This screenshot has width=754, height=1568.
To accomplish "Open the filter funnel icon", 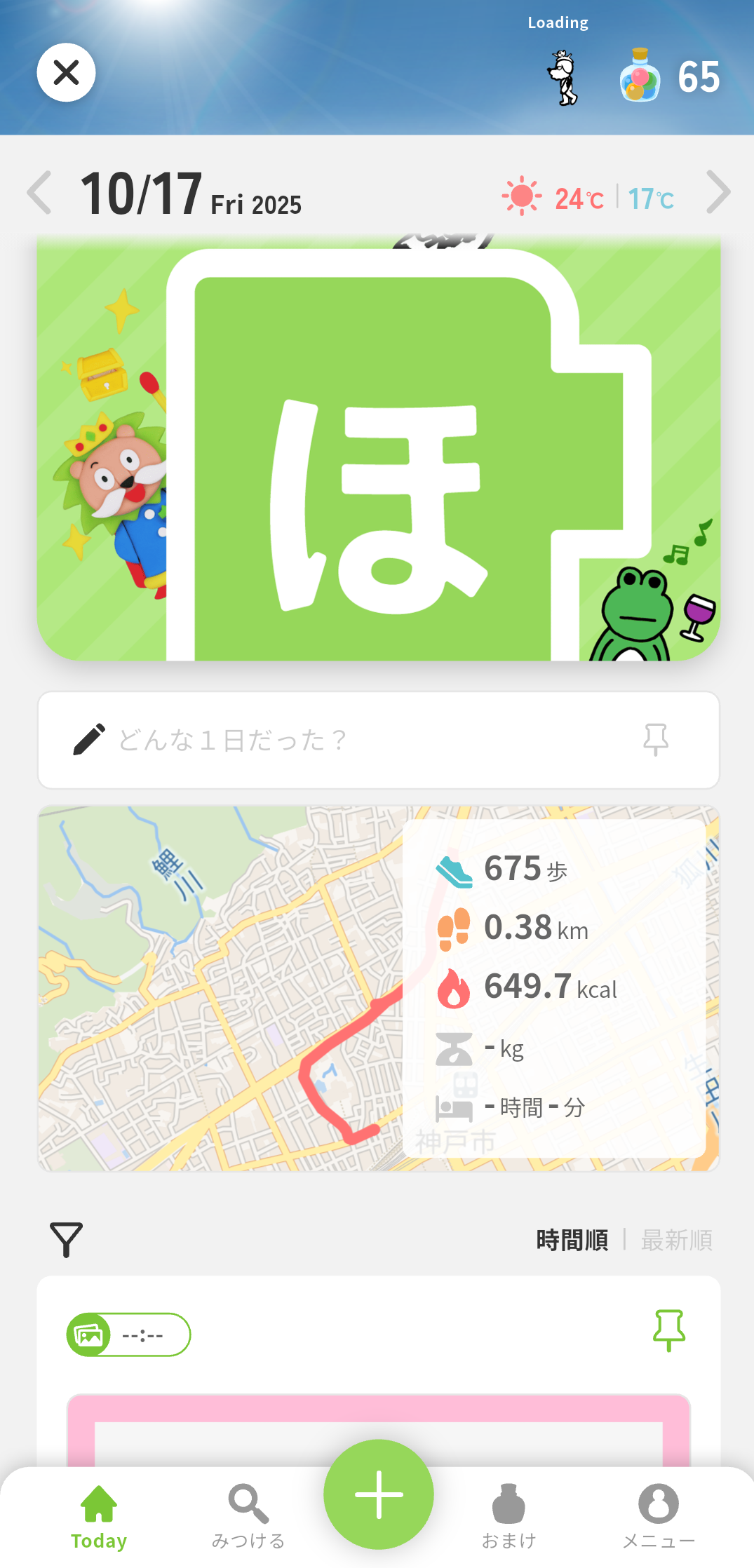I will 66,1239.
